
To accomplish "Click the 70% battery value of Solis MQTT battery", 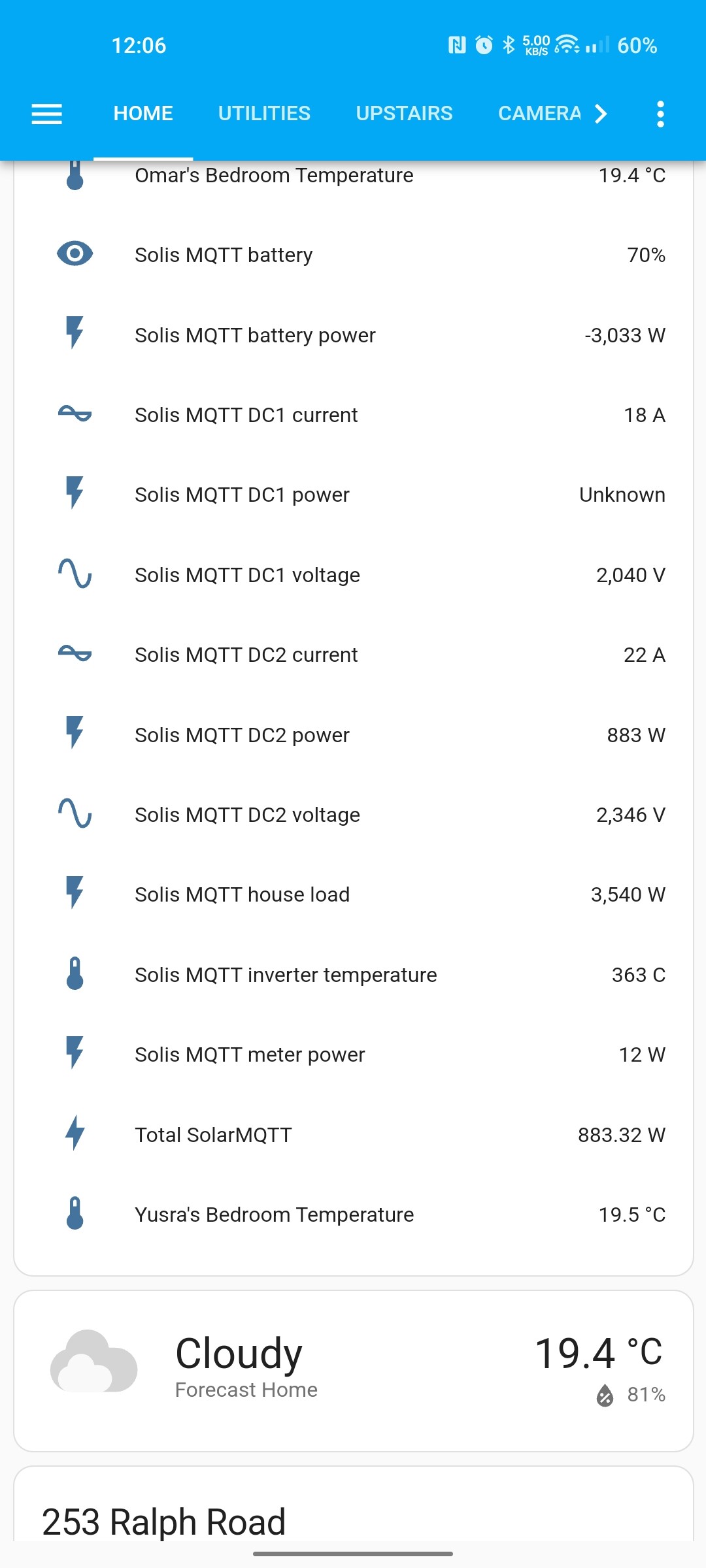I will [646, 255].
